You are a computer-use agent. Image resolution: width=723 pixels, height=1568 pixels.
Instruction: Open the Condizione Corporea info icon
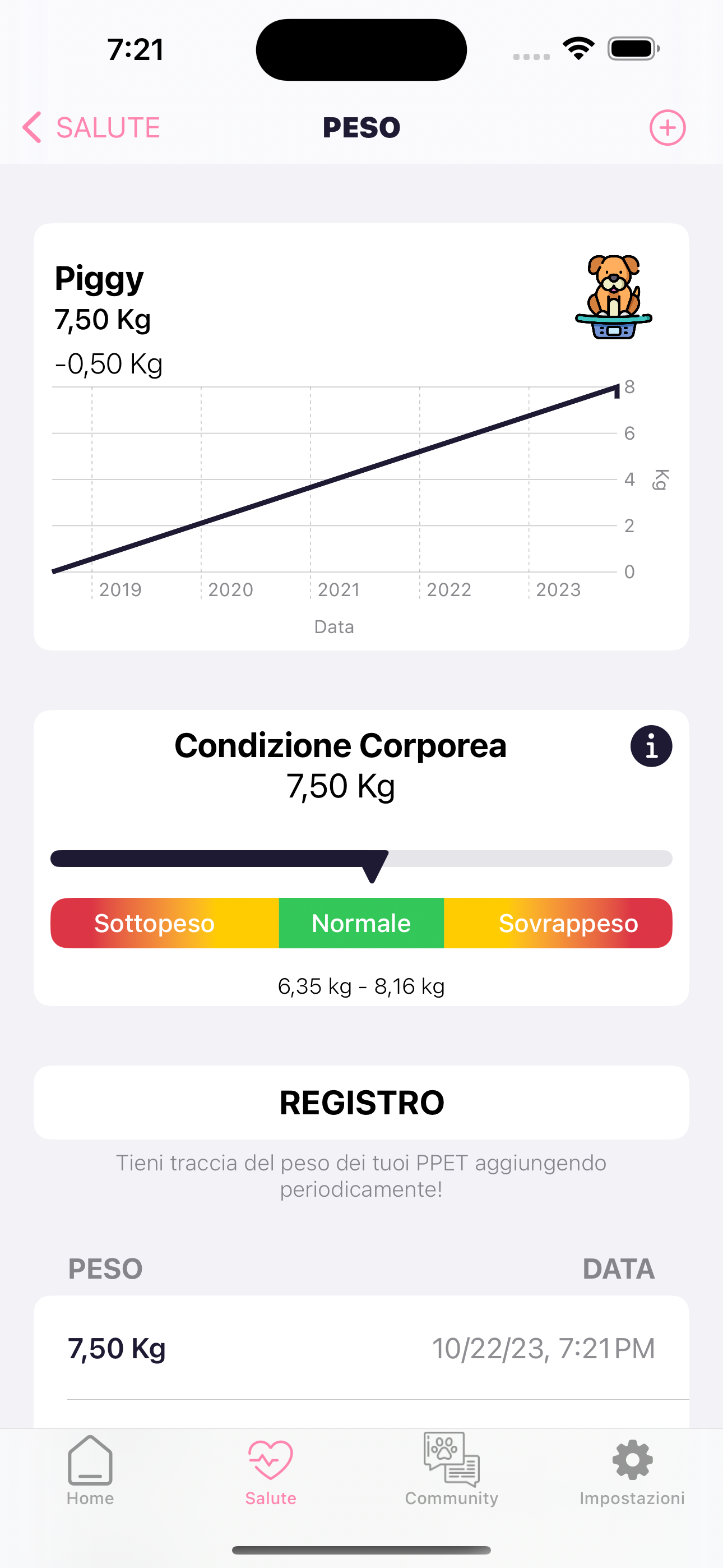pyautogui.click(x=650, y=746)
